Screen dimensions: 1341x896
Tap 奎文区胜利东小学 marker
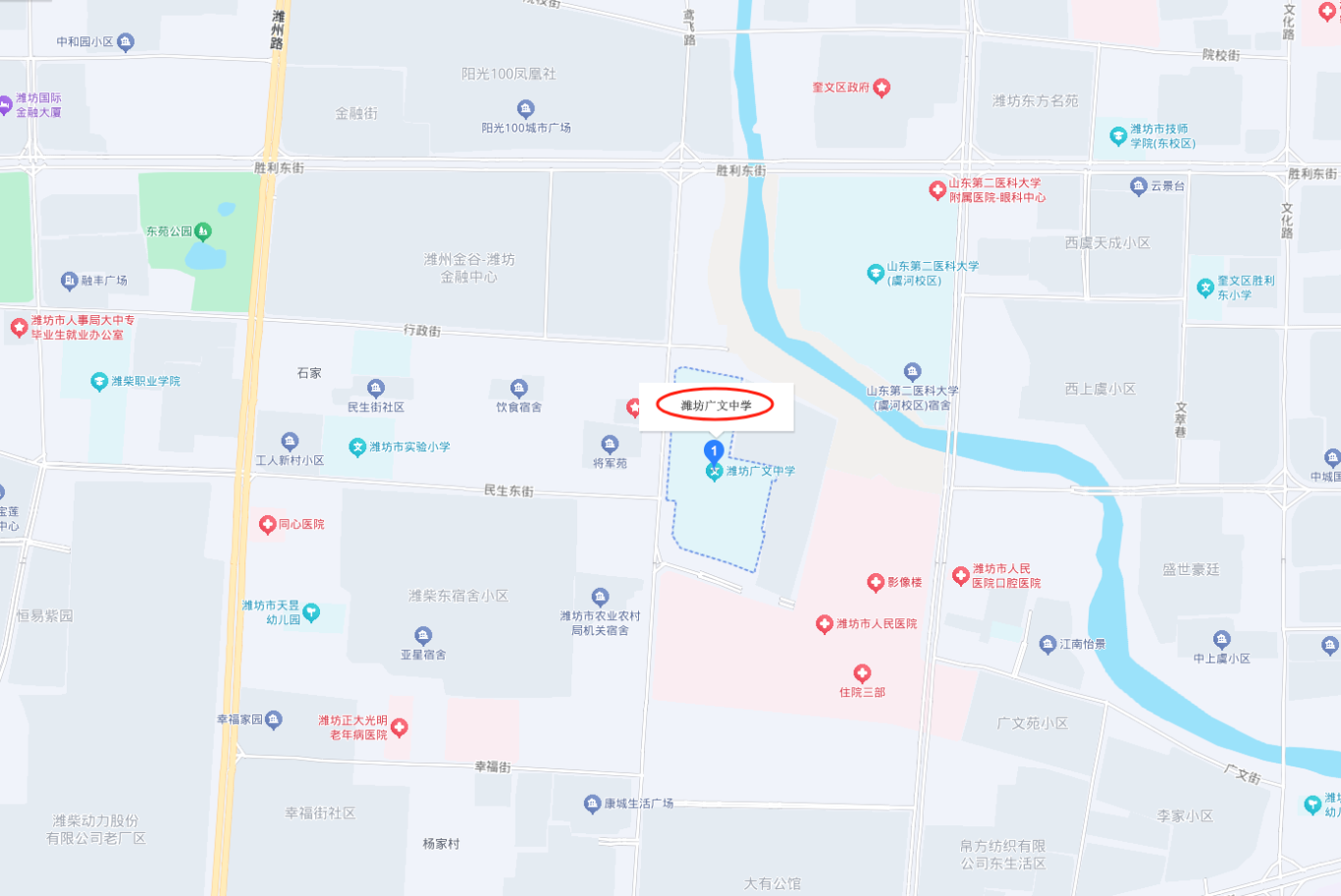coord(1206,288)
